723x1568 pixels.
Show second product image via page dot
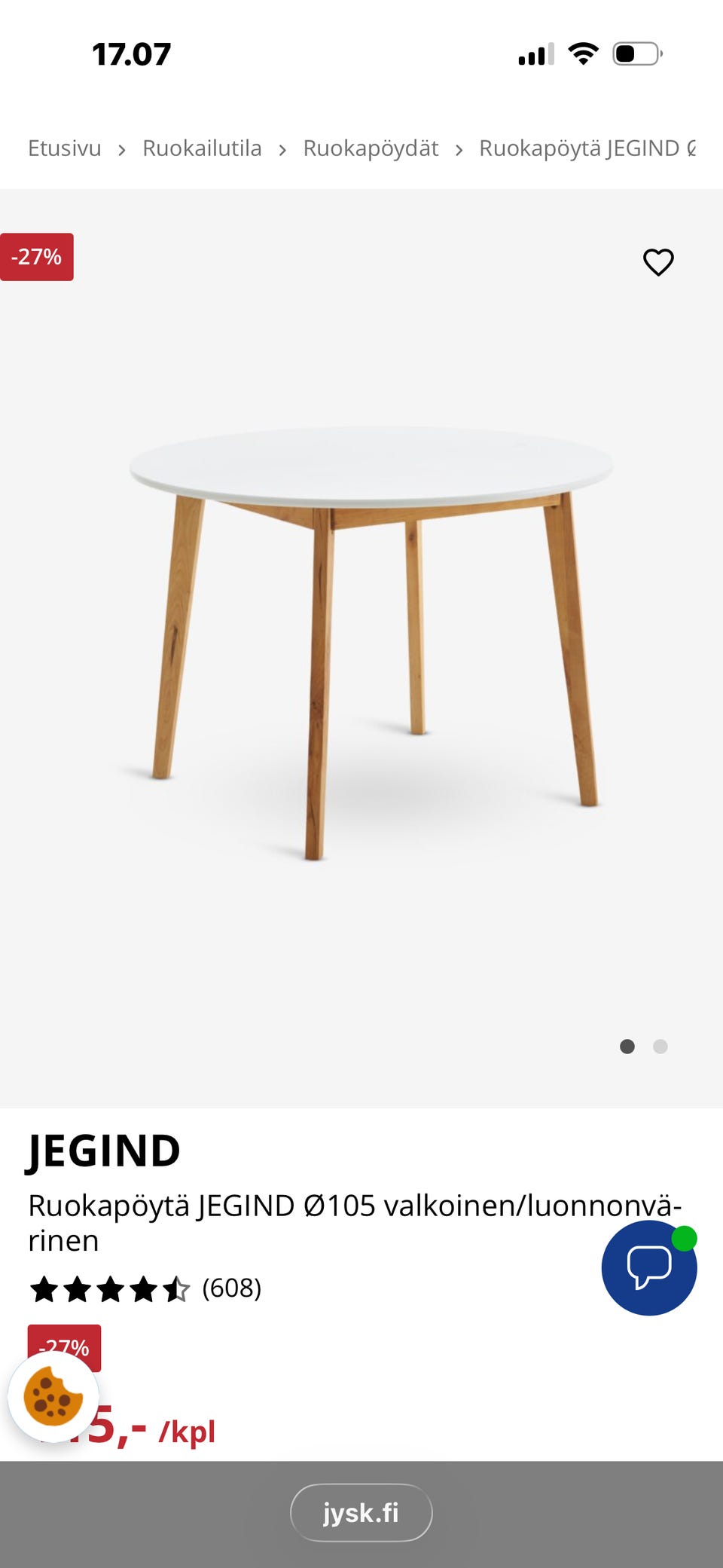pos(660,1047)
